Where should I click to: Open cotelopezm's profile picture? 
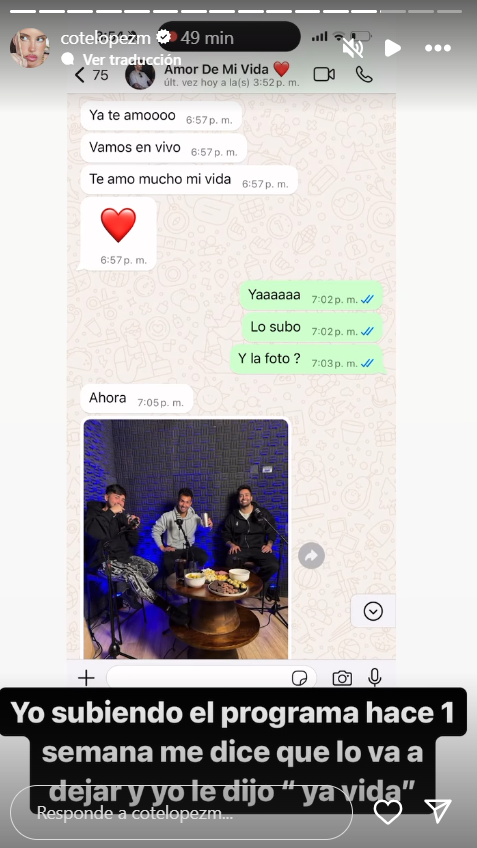click(x=30, y=48)
